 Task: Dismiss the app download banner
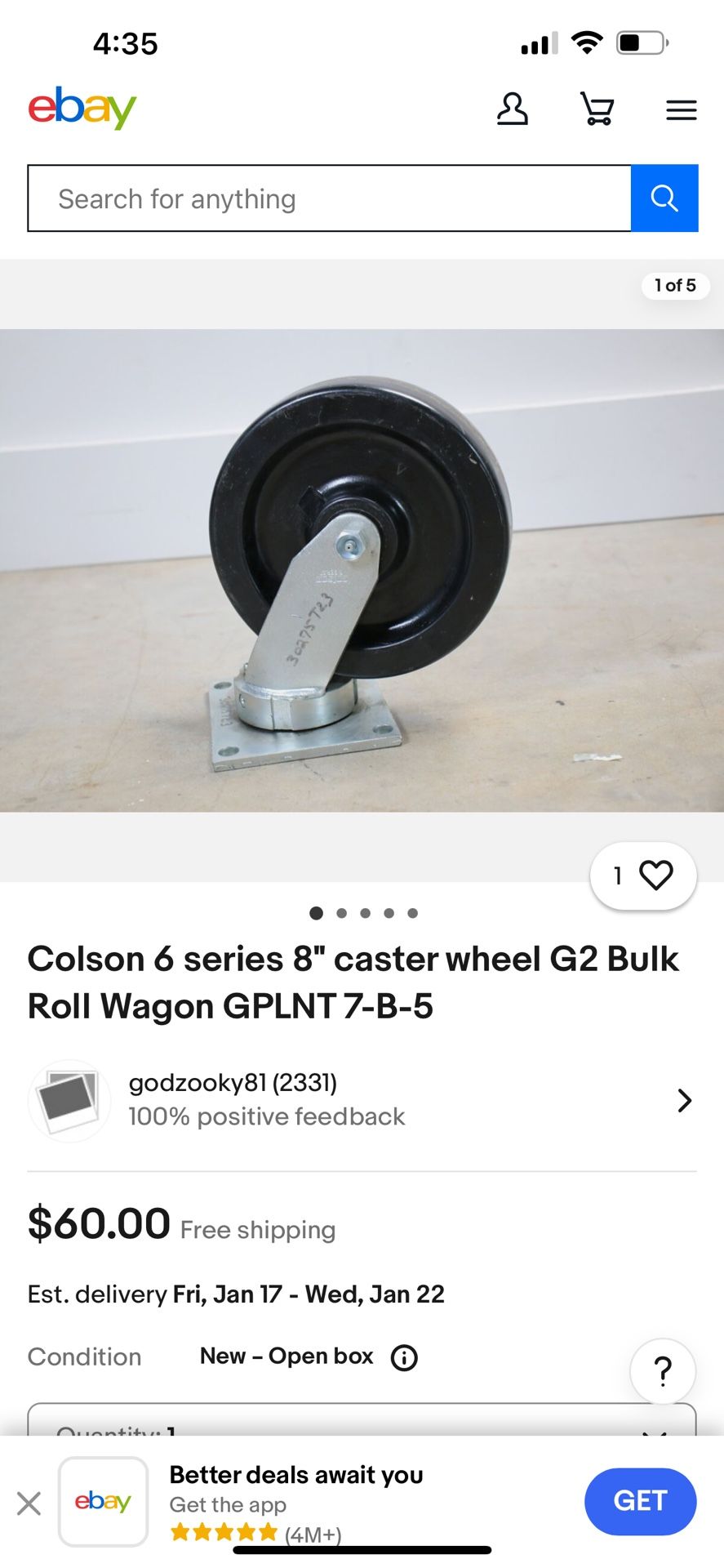pyautogui.click(x=29, y=1502)
